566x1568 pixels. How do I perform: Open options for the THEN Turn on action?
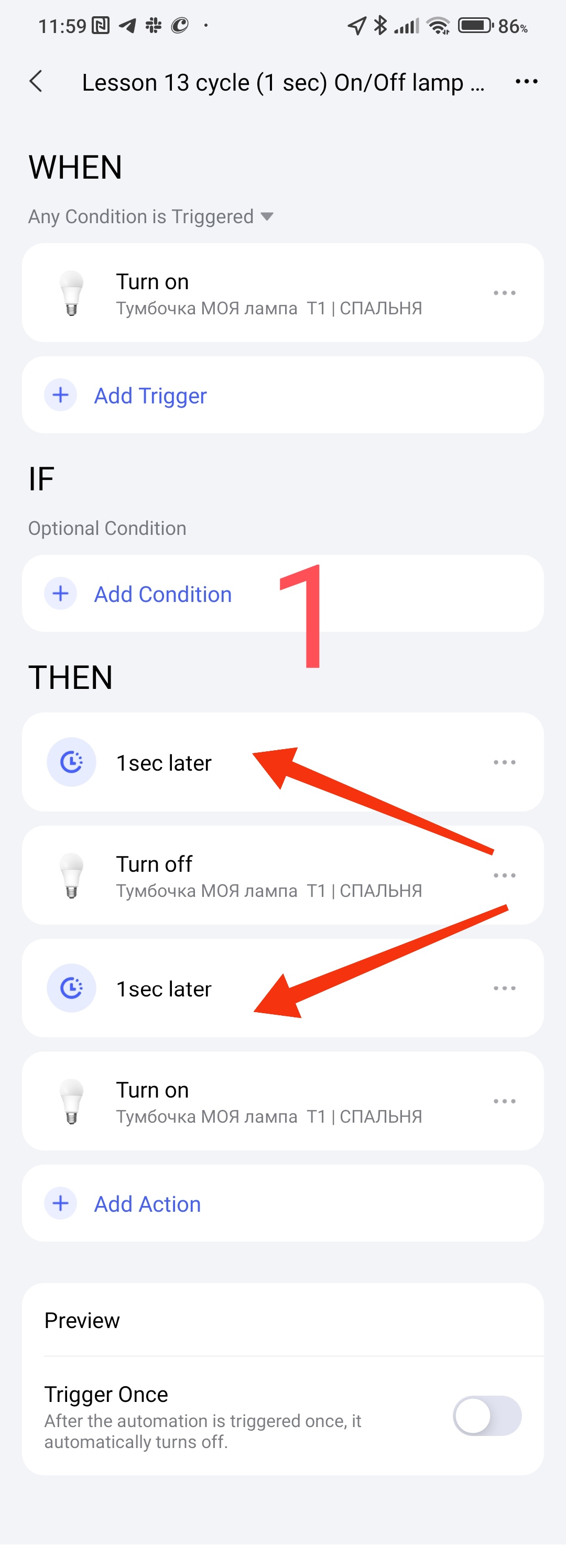[x=504, y=1101]
